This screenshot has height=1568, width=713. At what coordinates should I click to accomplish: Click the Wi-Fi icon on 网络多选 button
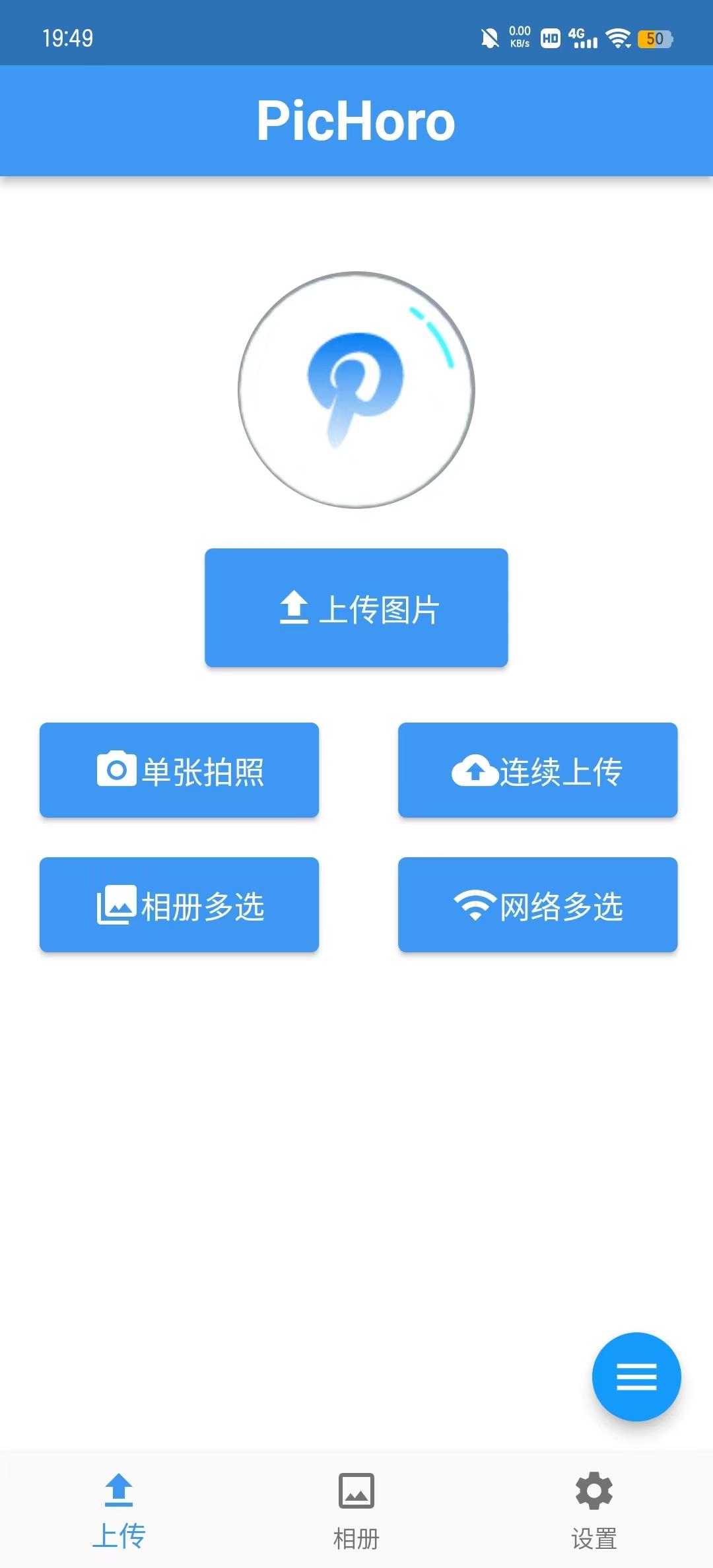pos(474,905)
